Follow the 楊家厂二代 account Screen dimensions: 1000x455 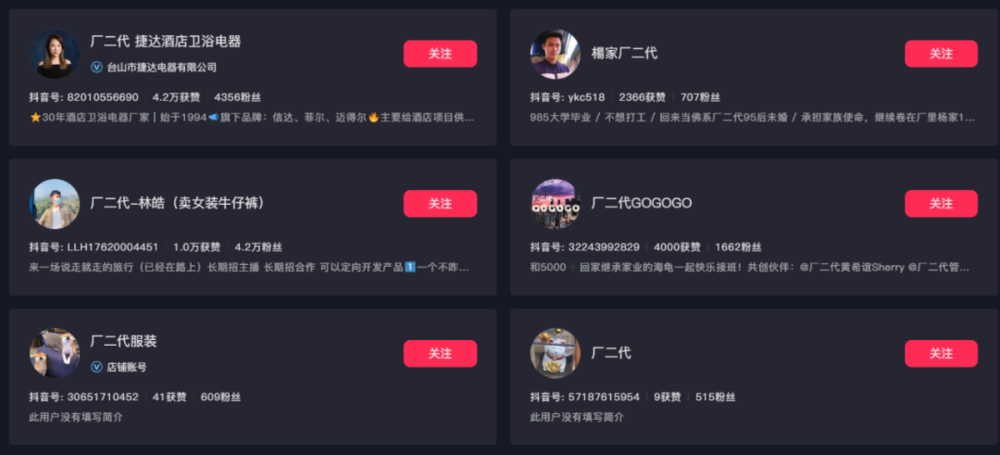(941, 54)
